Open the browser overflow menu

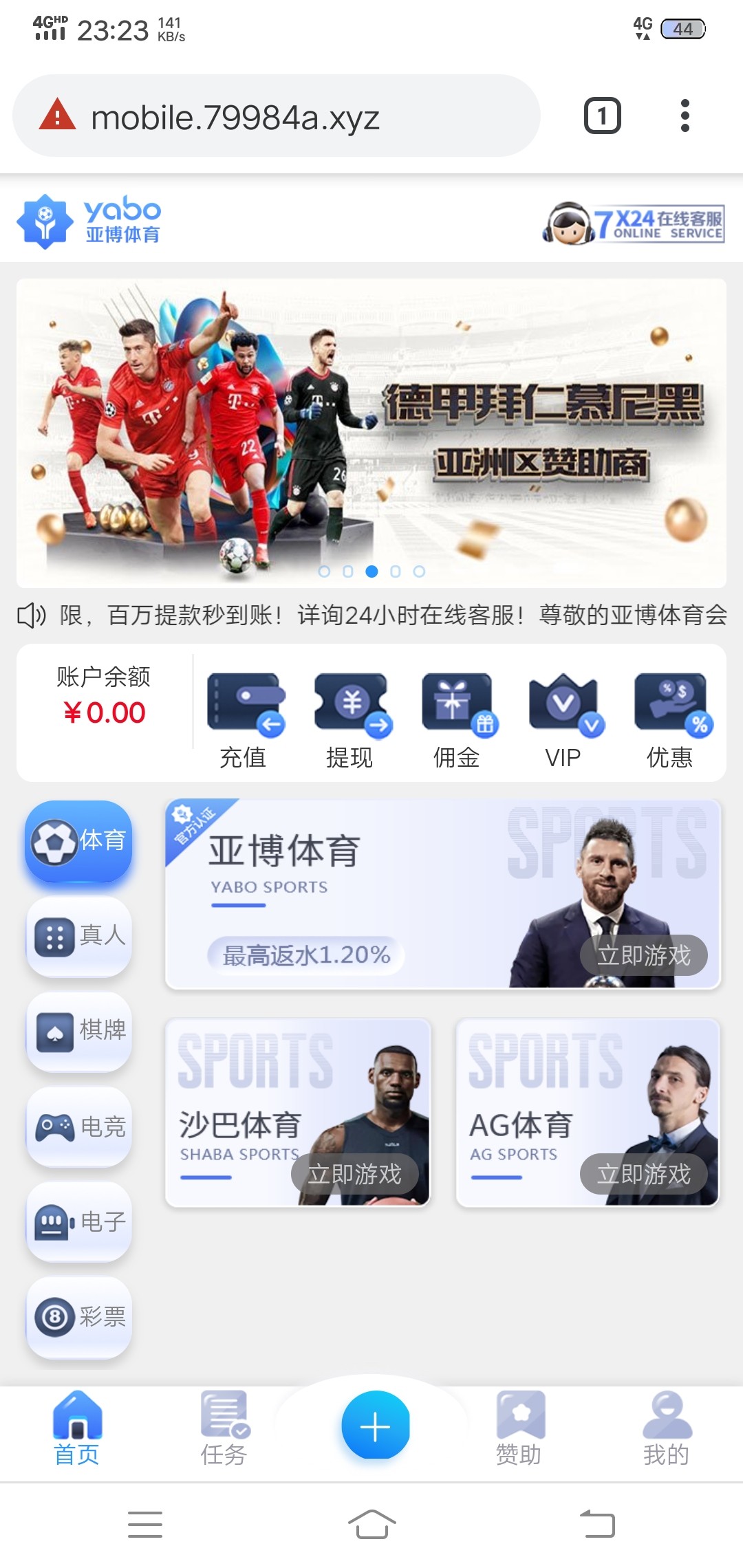685,116
